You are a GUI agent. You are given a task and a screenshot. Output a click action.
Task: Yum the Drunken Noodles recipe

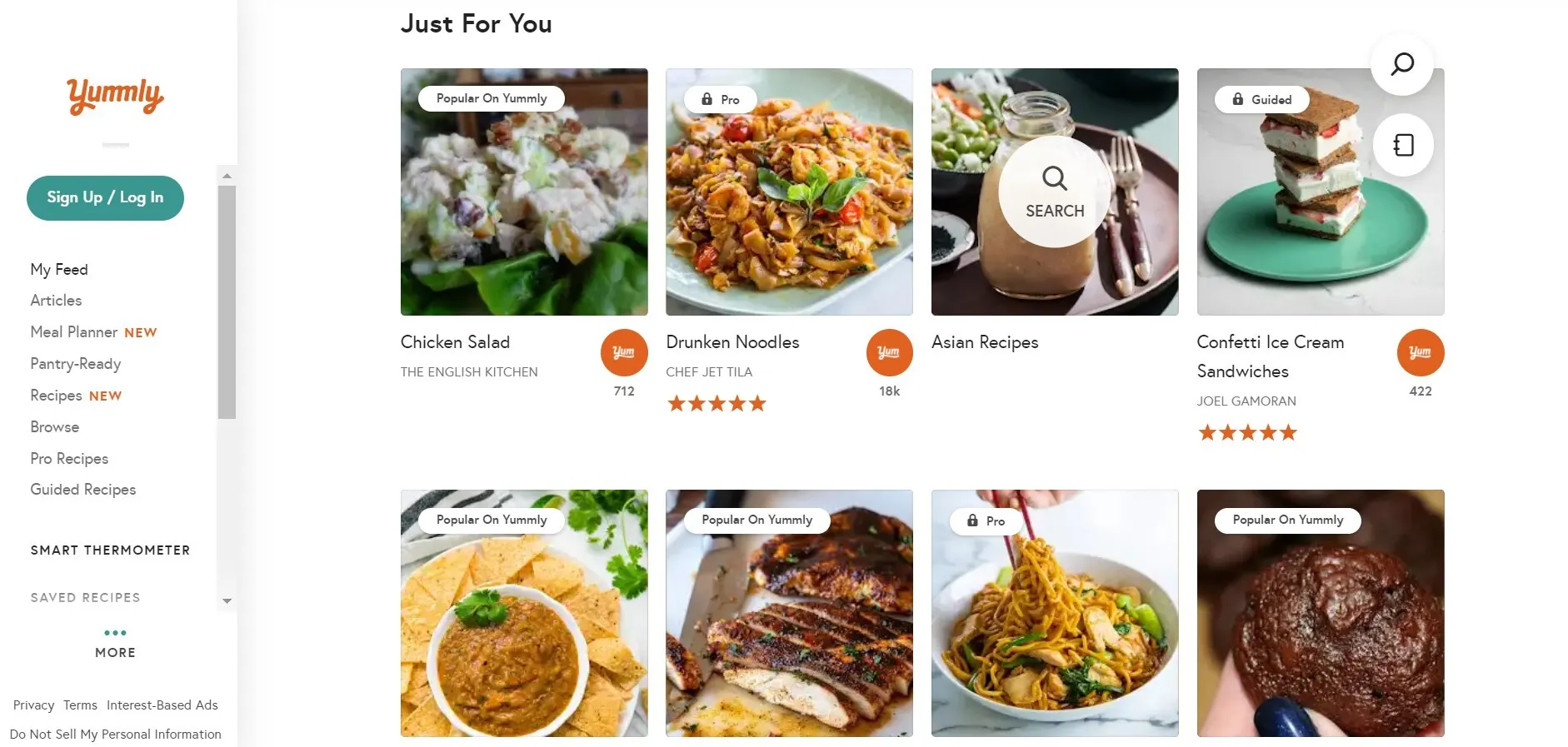[x=889, y=352]
